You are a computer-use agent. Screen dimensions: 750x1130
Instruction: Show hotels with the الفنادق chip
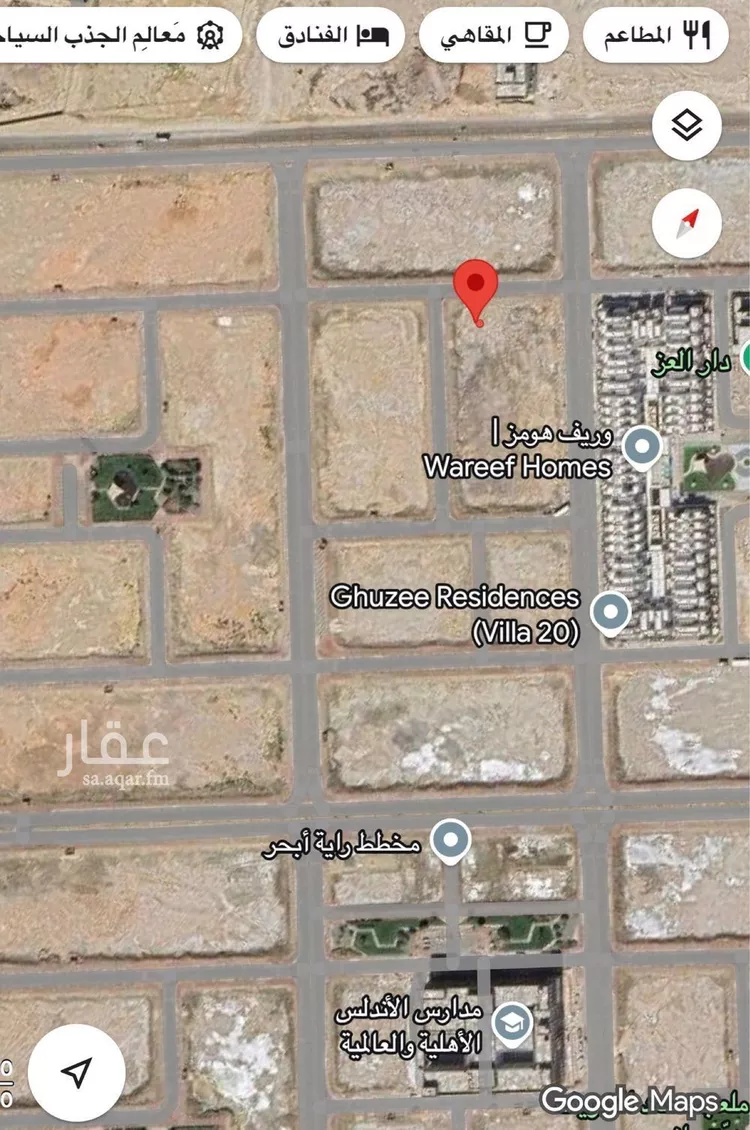331,35
